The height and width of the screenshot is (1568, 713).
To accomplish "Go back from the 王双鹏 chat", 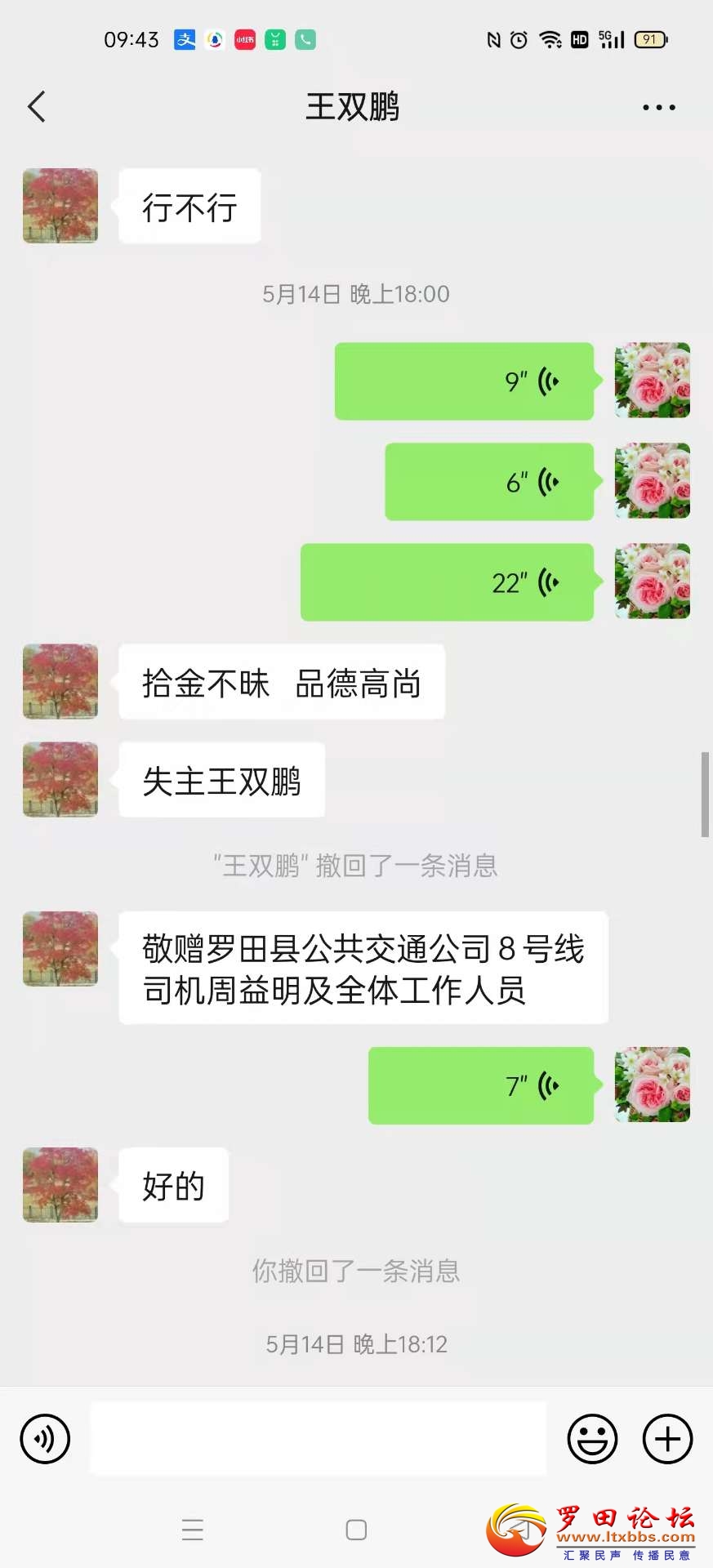I will pyautogui.click(x=37, y=107).
